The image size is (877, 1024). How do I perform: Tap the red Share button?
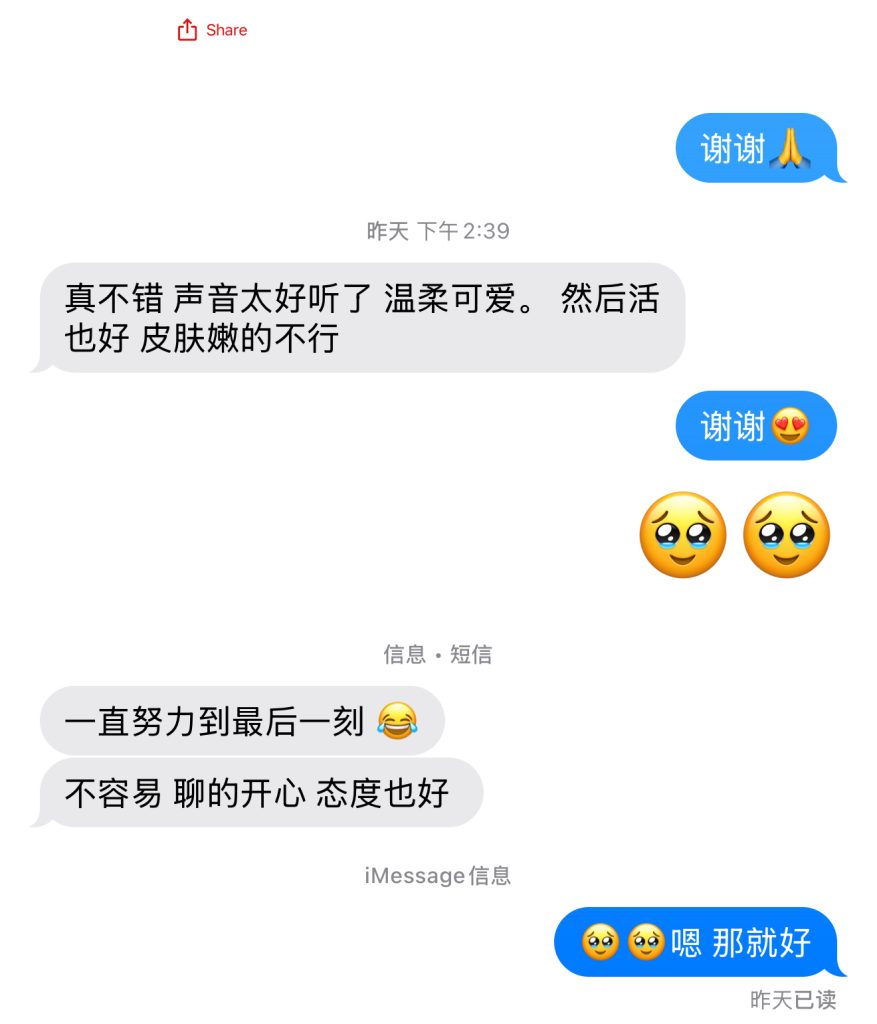tap(212, 30)
